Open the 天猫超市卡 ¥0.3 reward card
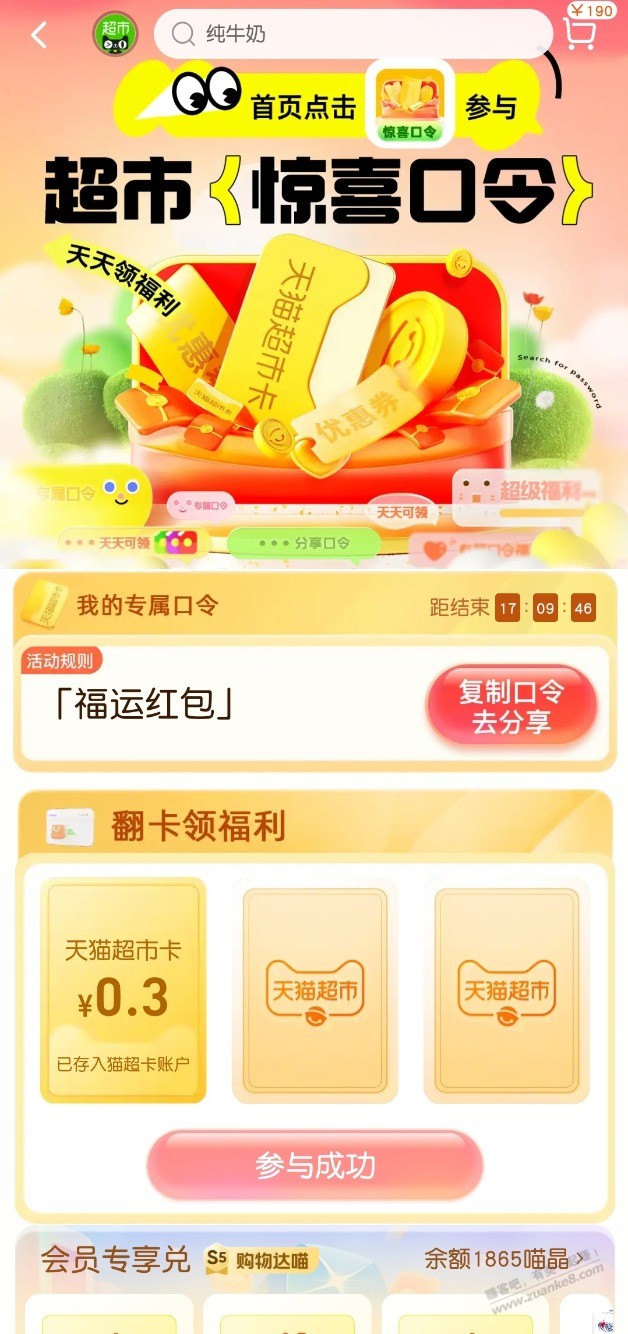 point(123,990)
